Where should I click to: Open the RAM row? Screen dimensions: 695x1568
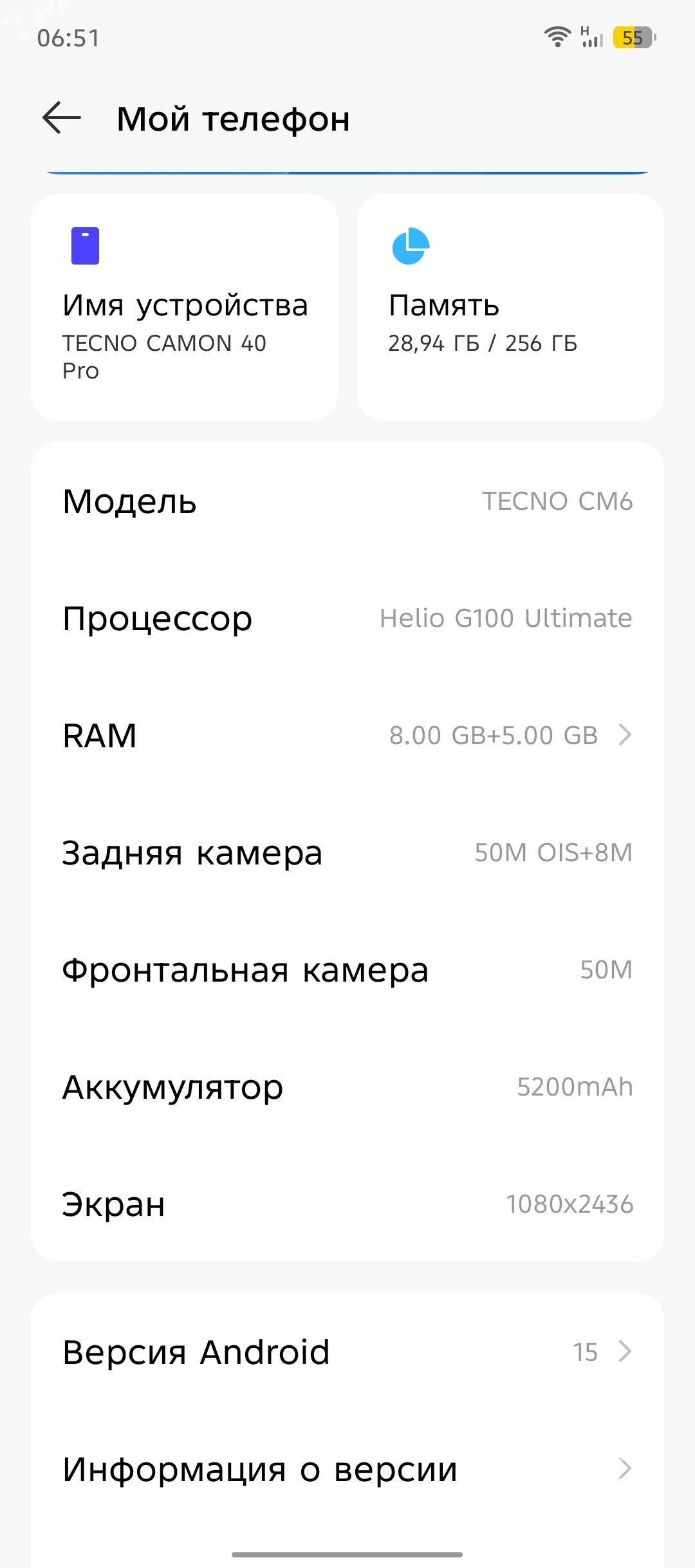click(347, 735)
